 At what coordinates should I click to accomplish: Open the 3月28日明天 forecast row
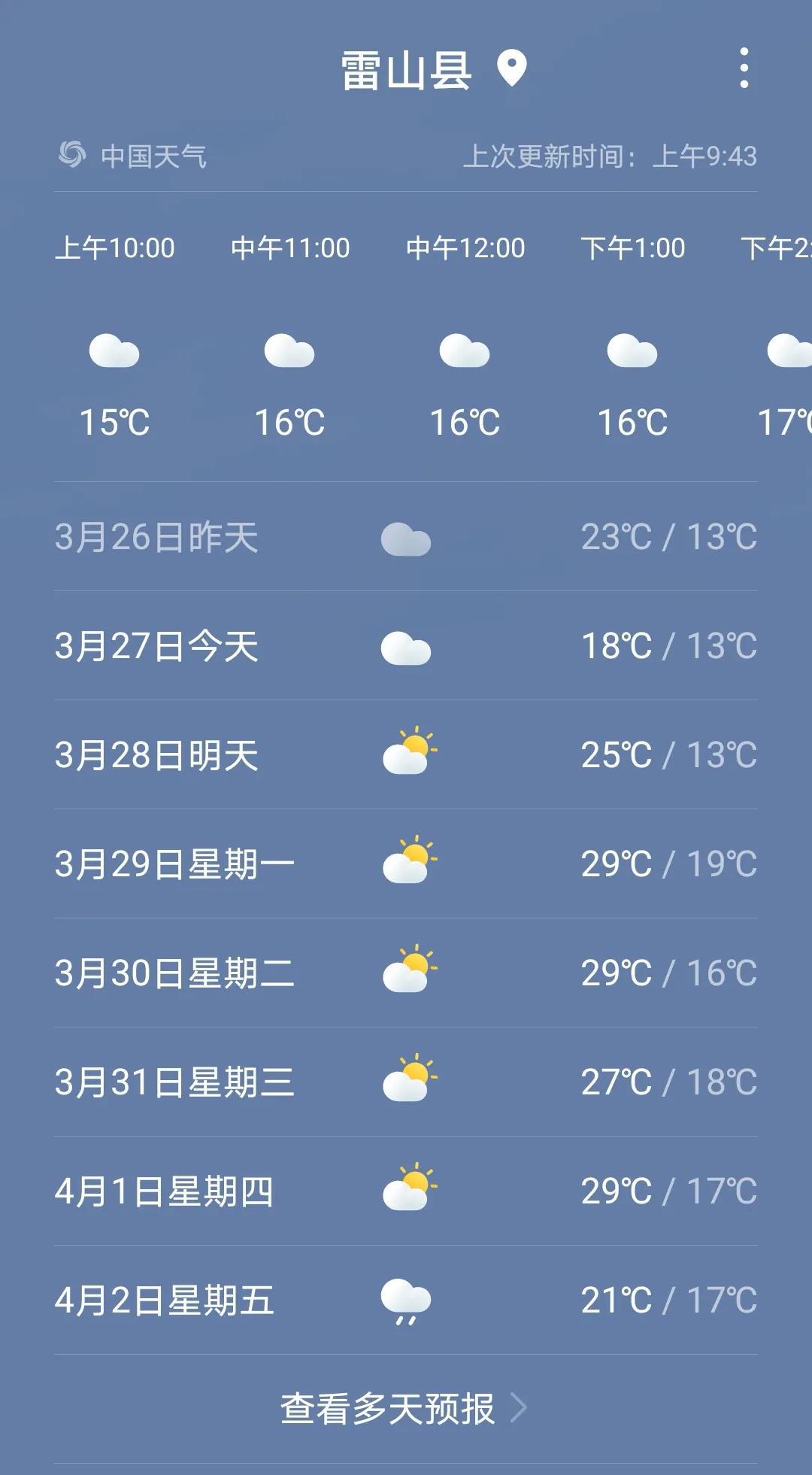point(406,755)
